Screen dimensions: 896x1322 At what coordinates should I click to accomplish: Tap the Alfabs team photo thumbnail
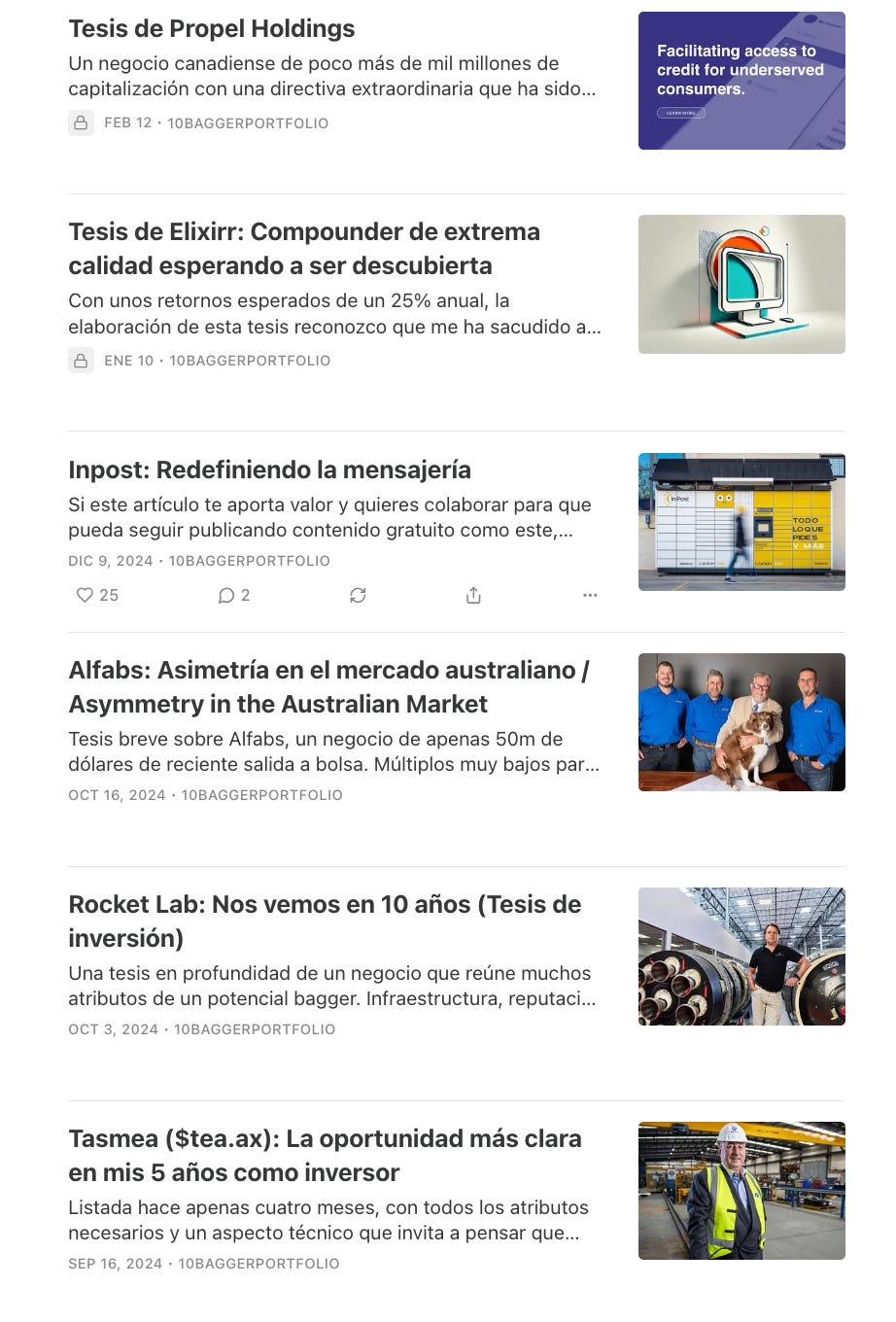(741, 722)
